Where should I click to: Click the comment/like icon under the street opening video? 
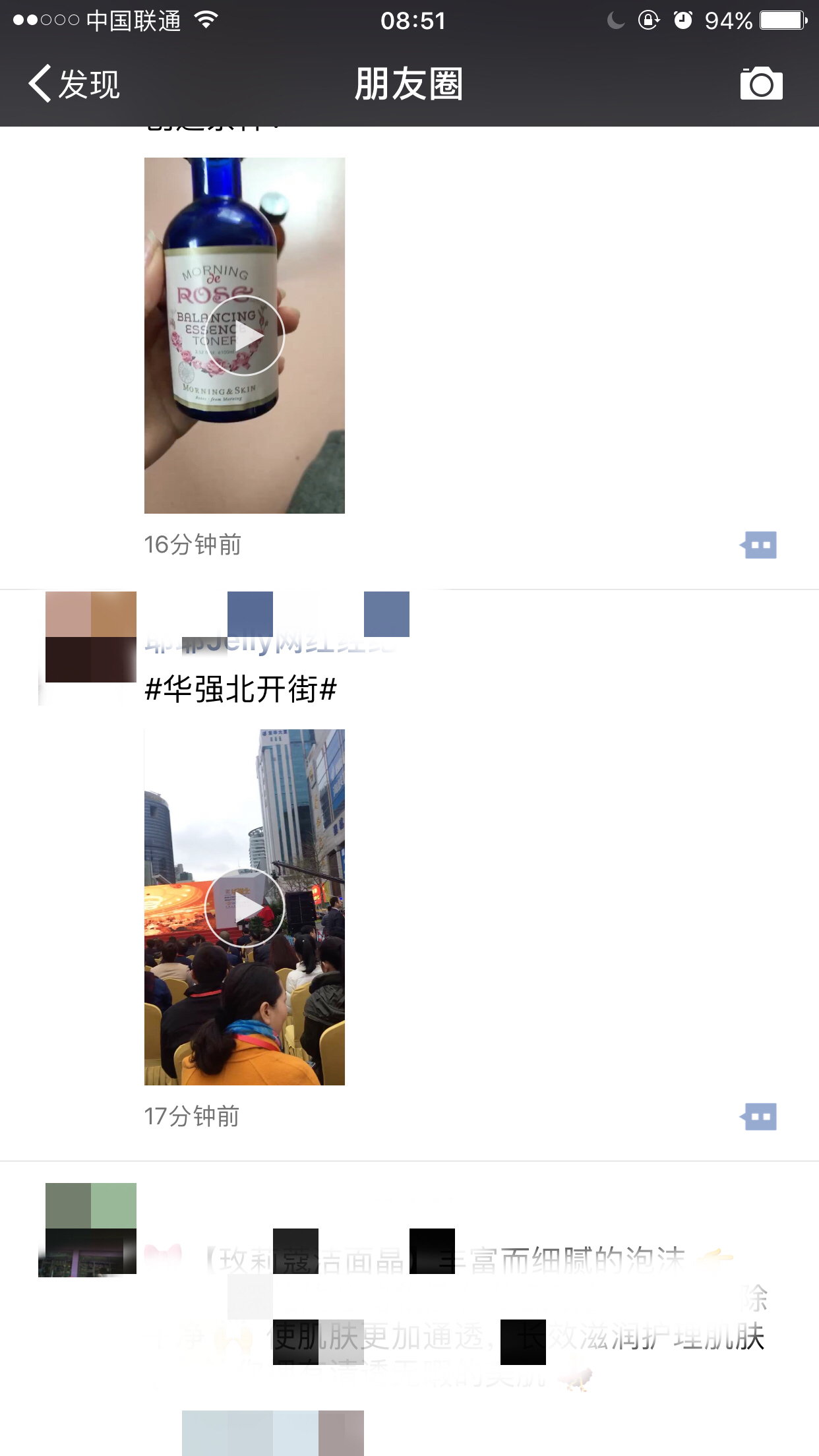click(x=760, y=1116)
